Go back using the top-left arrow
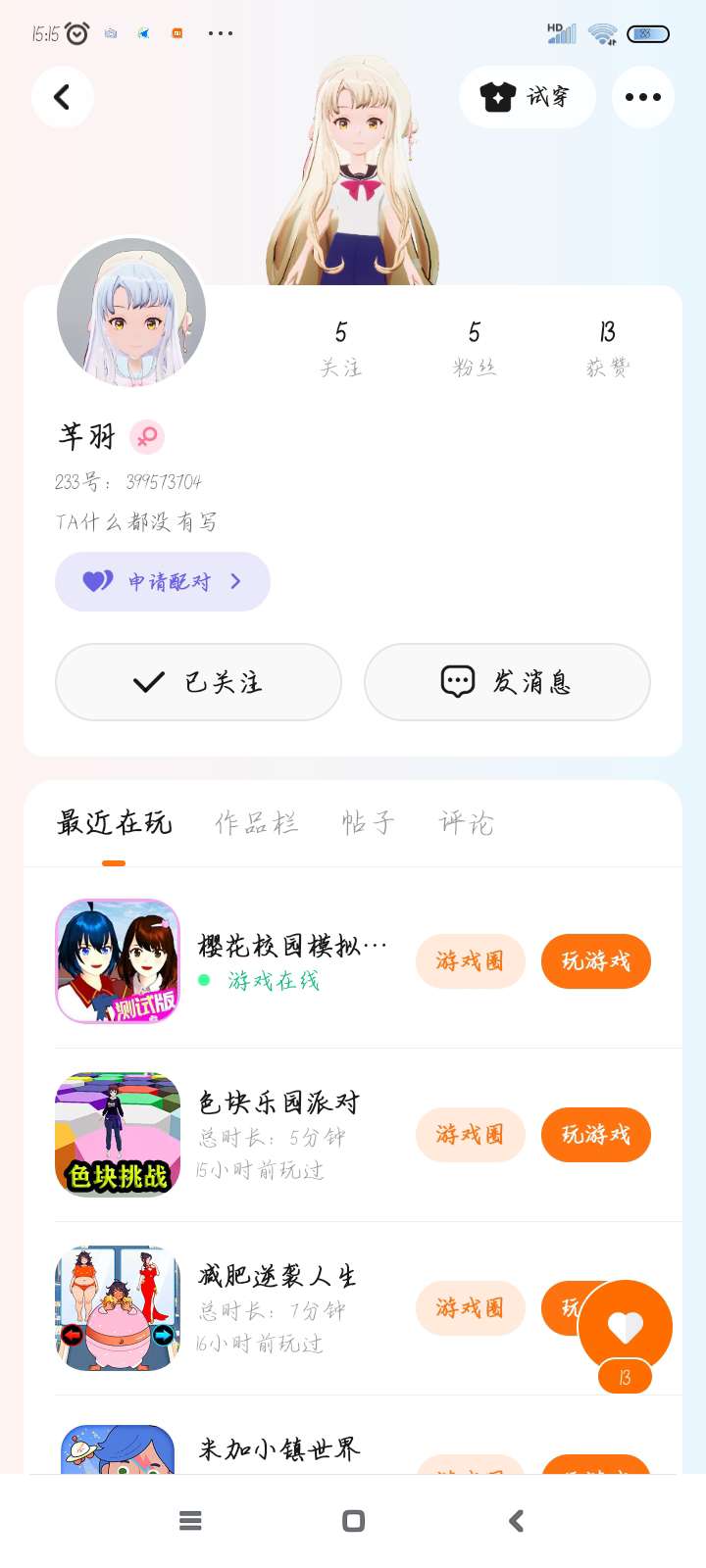This screenshot has width=706, height=1568. (x=63, y=97)
